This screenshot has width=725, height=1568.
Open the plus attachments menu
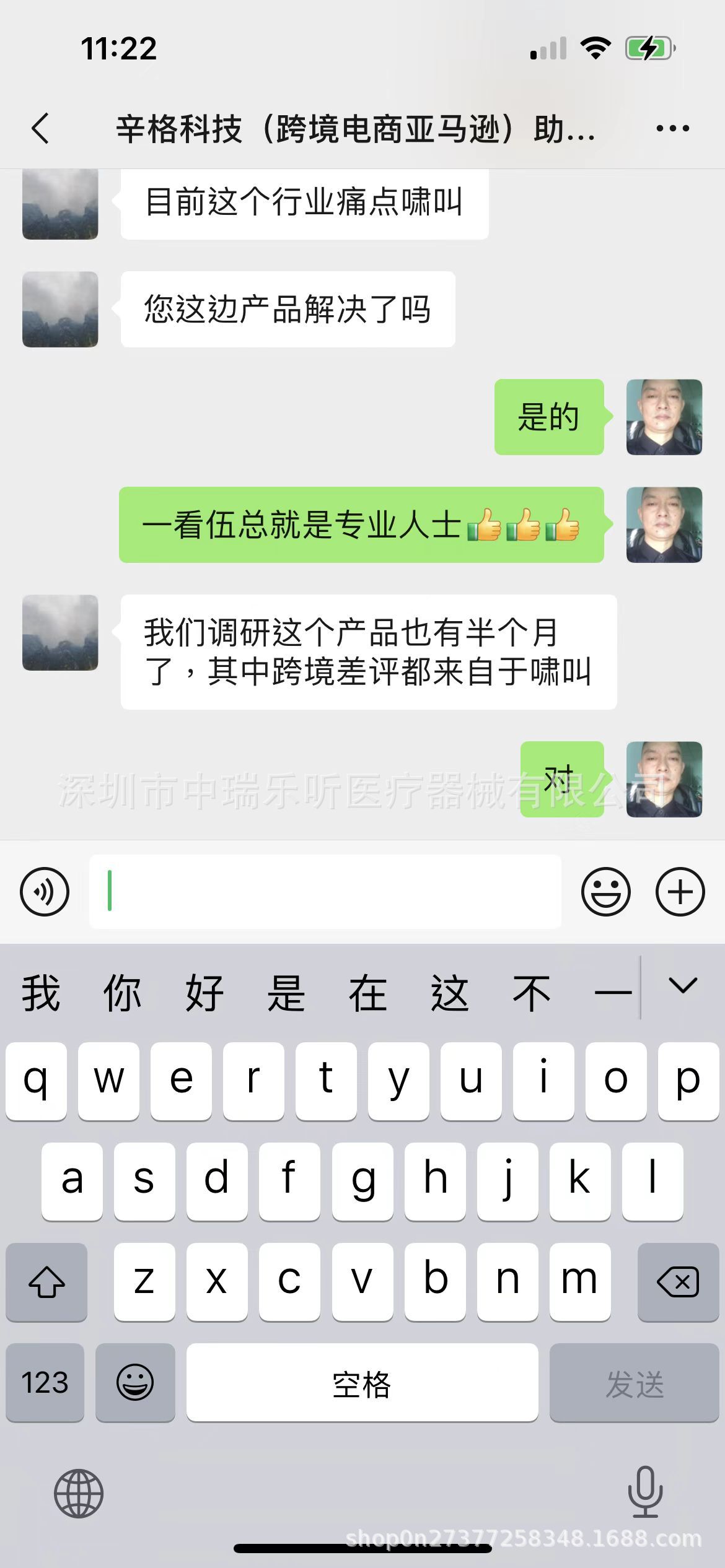(x=680, y=892)
